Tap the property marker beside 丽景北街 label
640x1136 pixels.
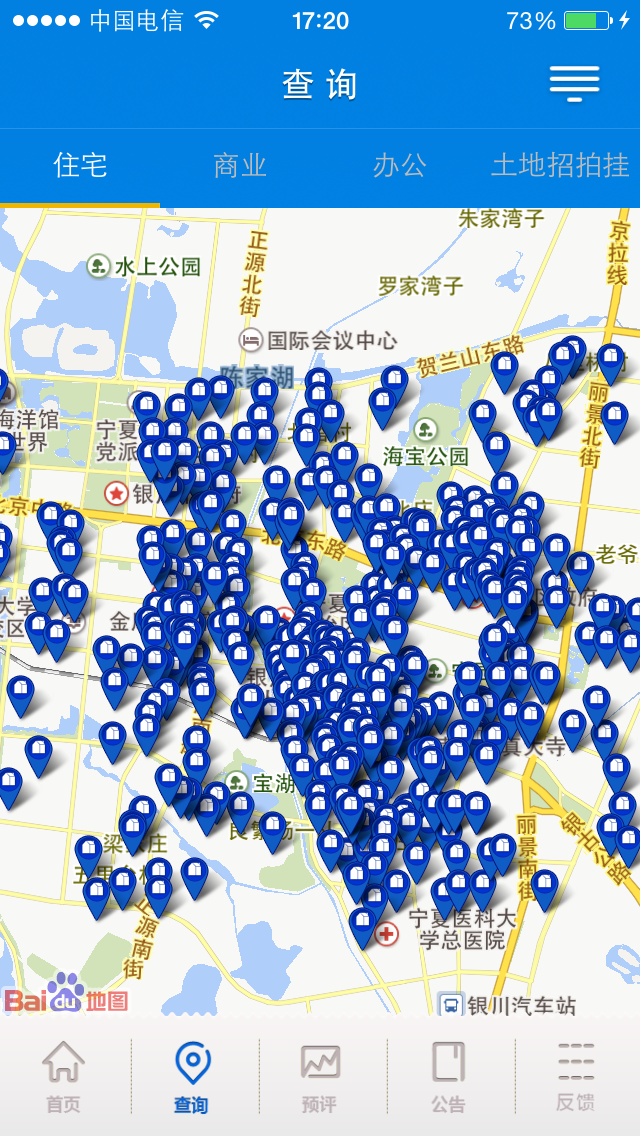click(614, 418)
